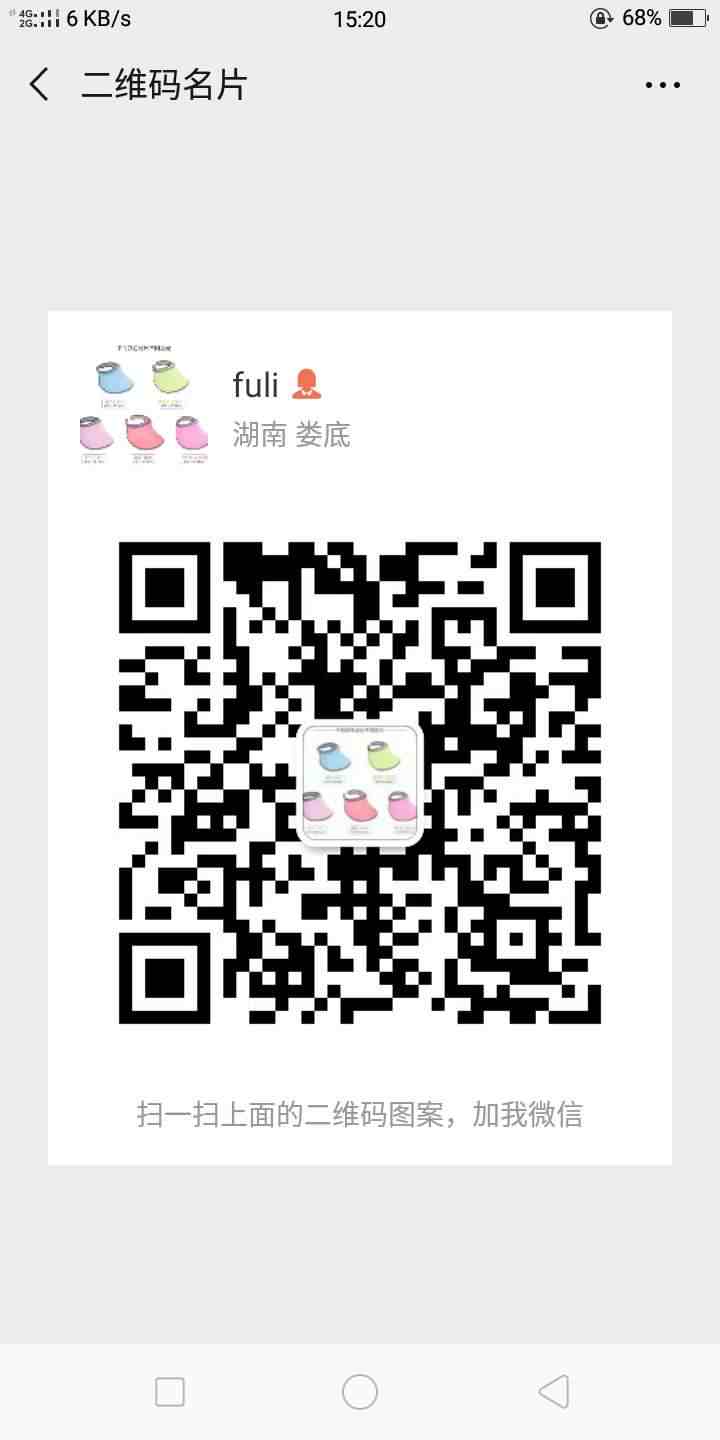Tap the system home button
720x1440 pixels.
[360, 1392]
